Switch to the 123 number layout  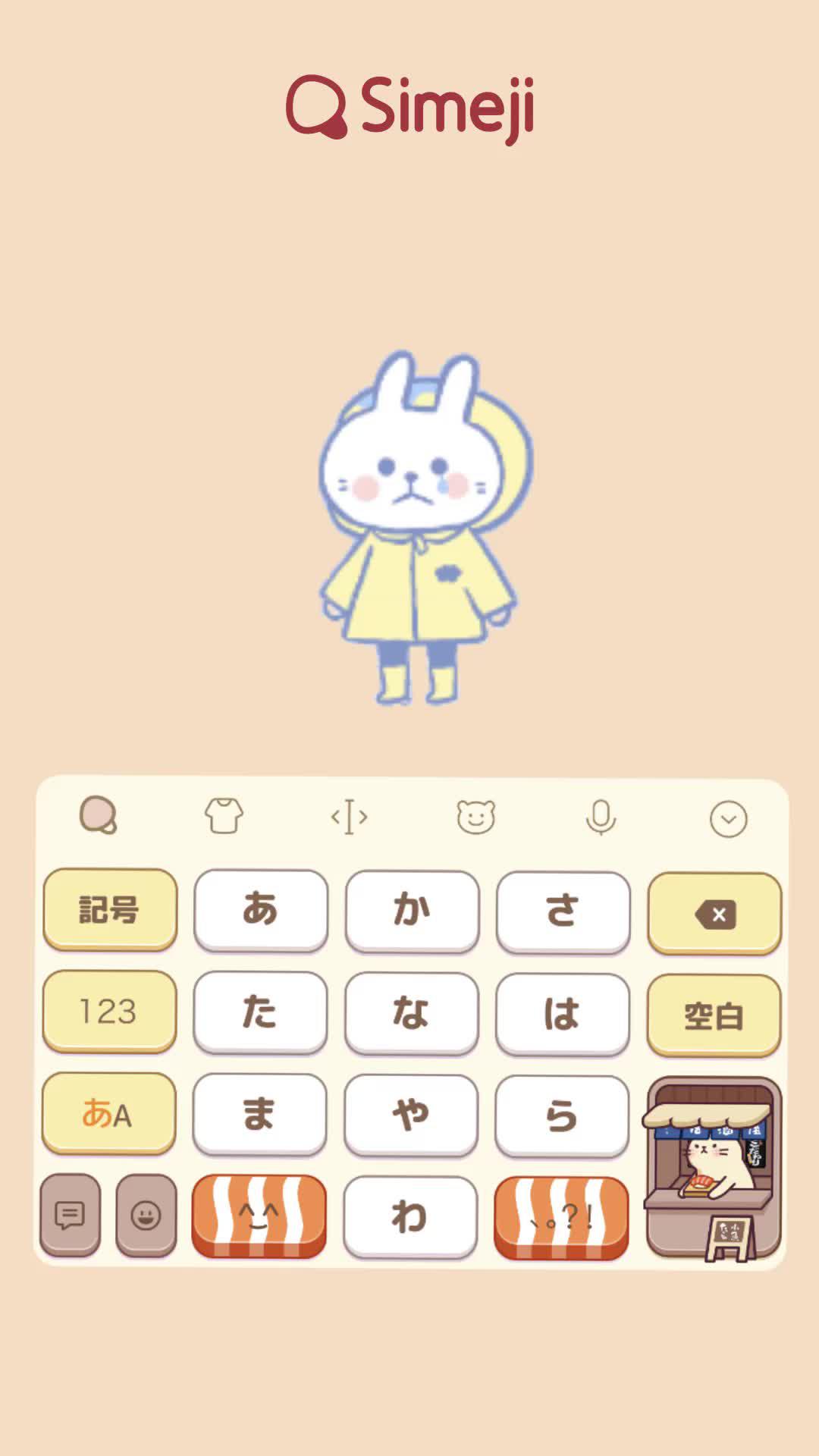tap(108, 1012)
